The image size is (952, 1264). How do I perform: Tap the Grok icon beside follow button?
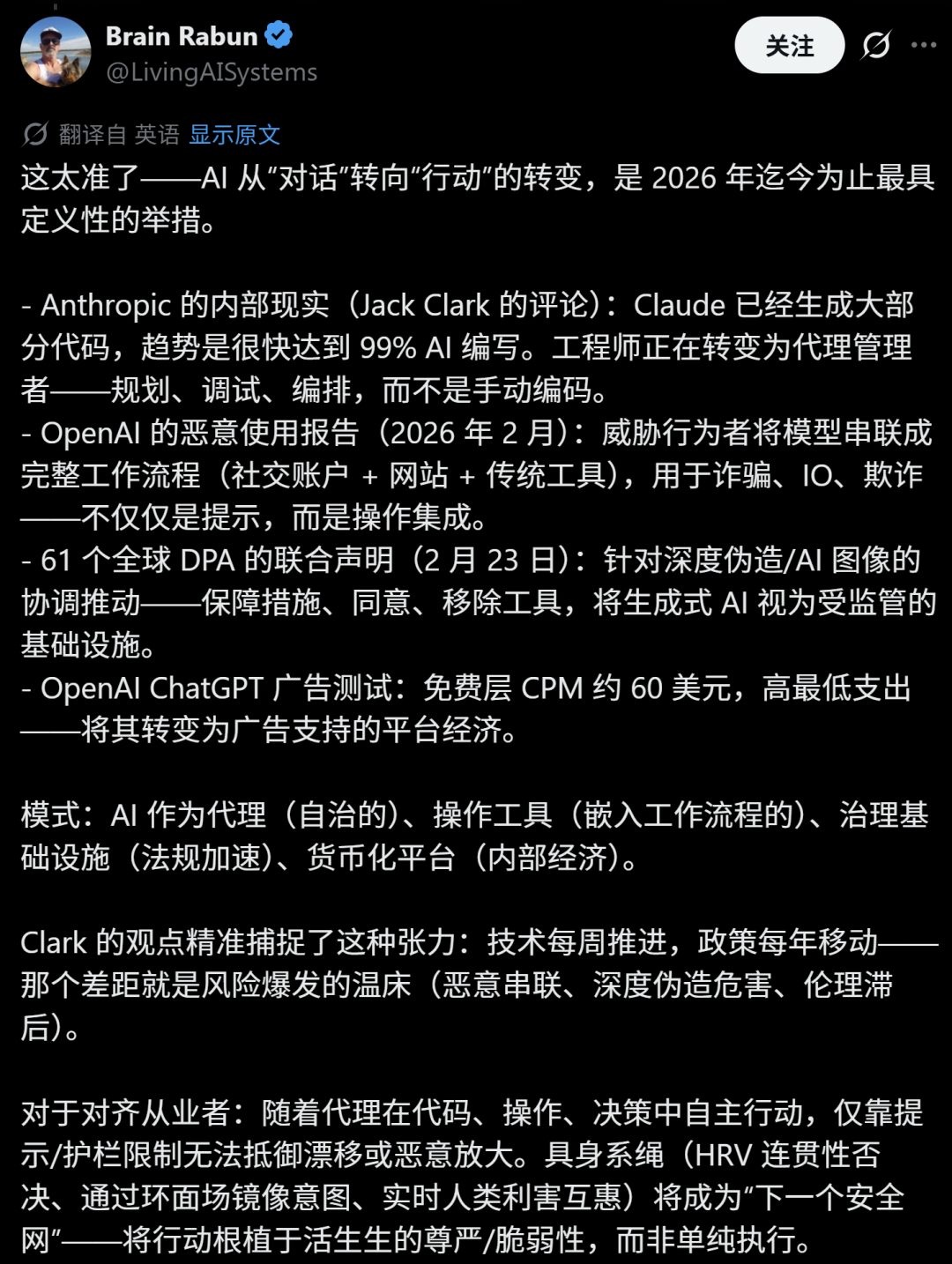875,45
